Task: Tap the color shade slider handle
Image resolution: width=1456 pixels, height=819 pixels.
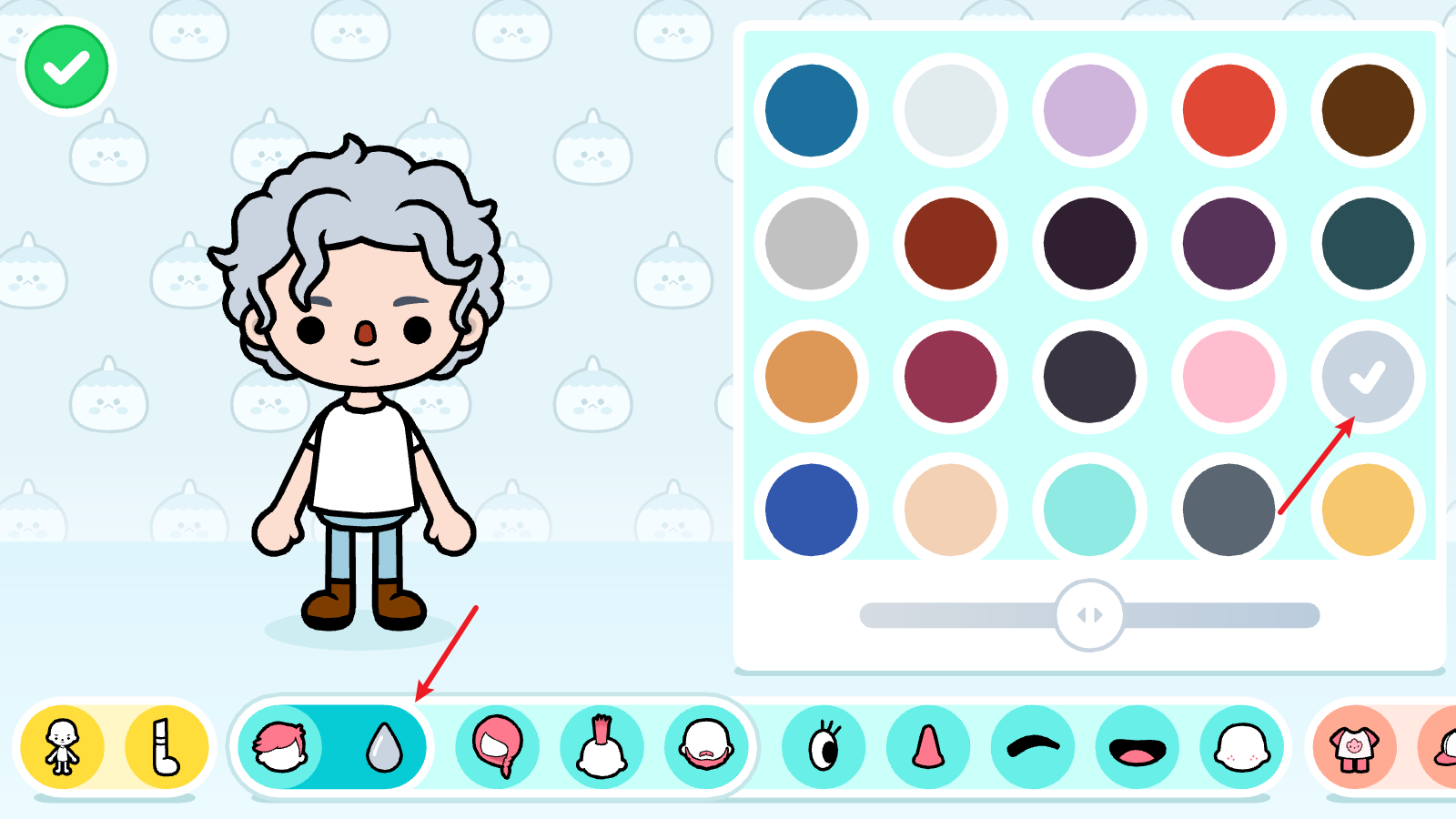Action: [1089, 615]
